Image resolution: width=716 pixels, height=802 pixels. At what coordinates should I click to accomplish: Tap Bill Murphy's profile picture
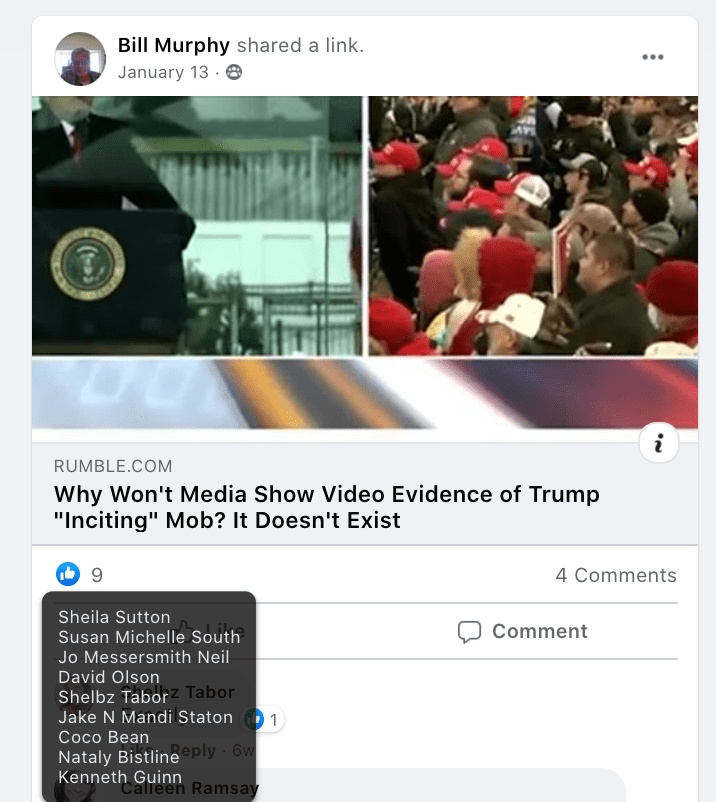[80, 59]
